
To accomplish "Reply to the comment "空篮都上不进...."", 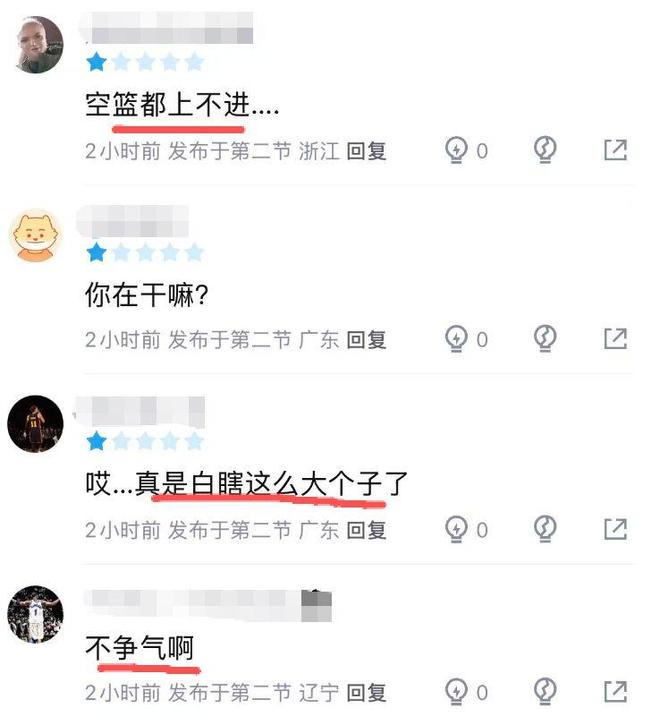I will 366,151.
